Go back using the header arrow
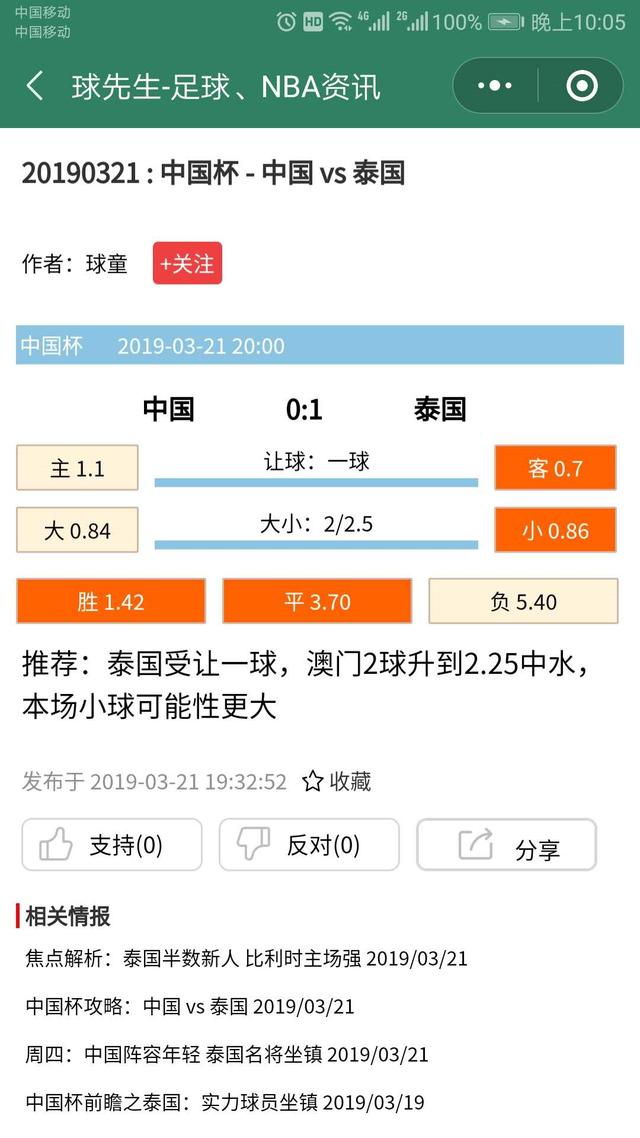The width and height of the screenshot is (640, 1138). point(35,86)
